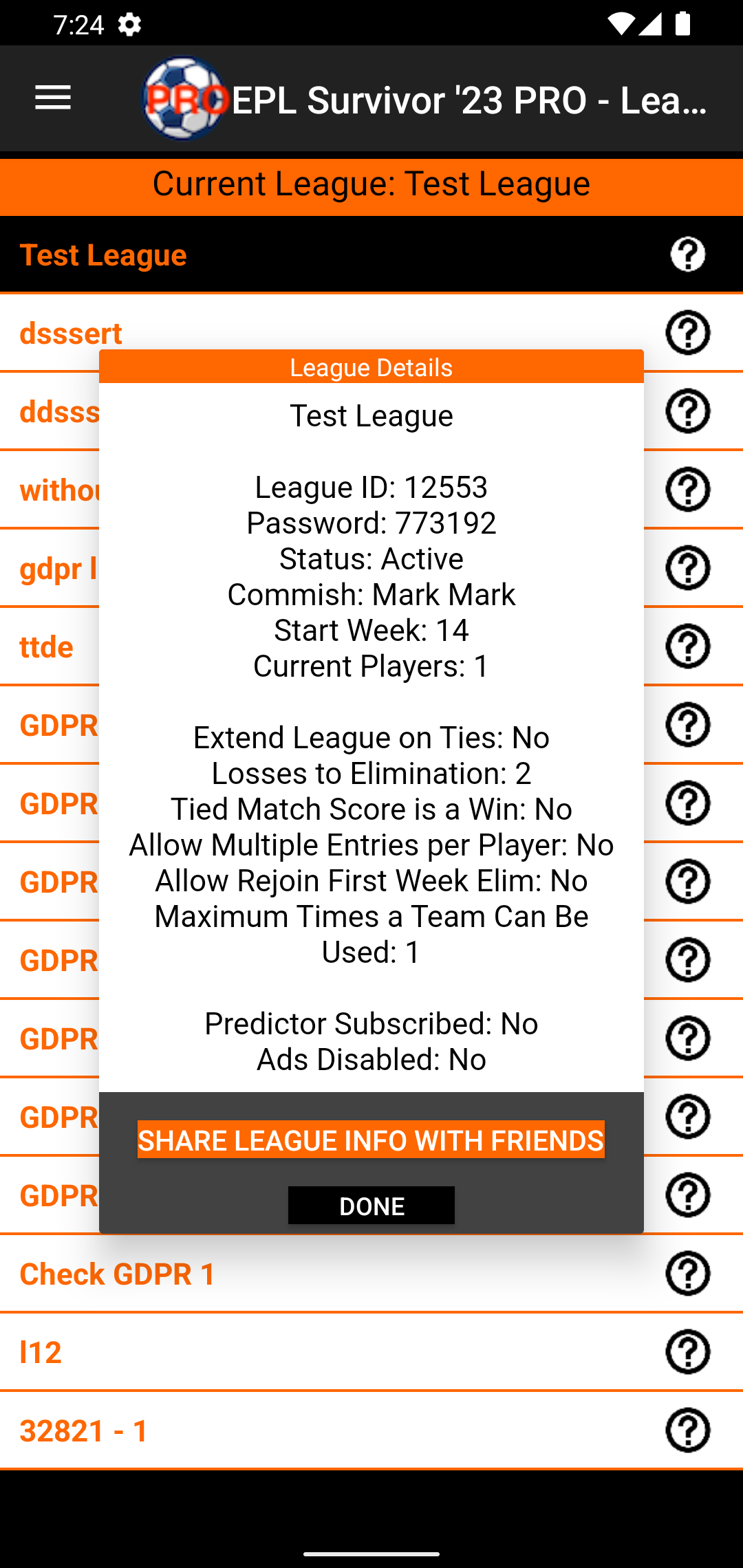Show details for the ttde league
The width and height of the screenshot is (743, 1568).
pos(688,646)
